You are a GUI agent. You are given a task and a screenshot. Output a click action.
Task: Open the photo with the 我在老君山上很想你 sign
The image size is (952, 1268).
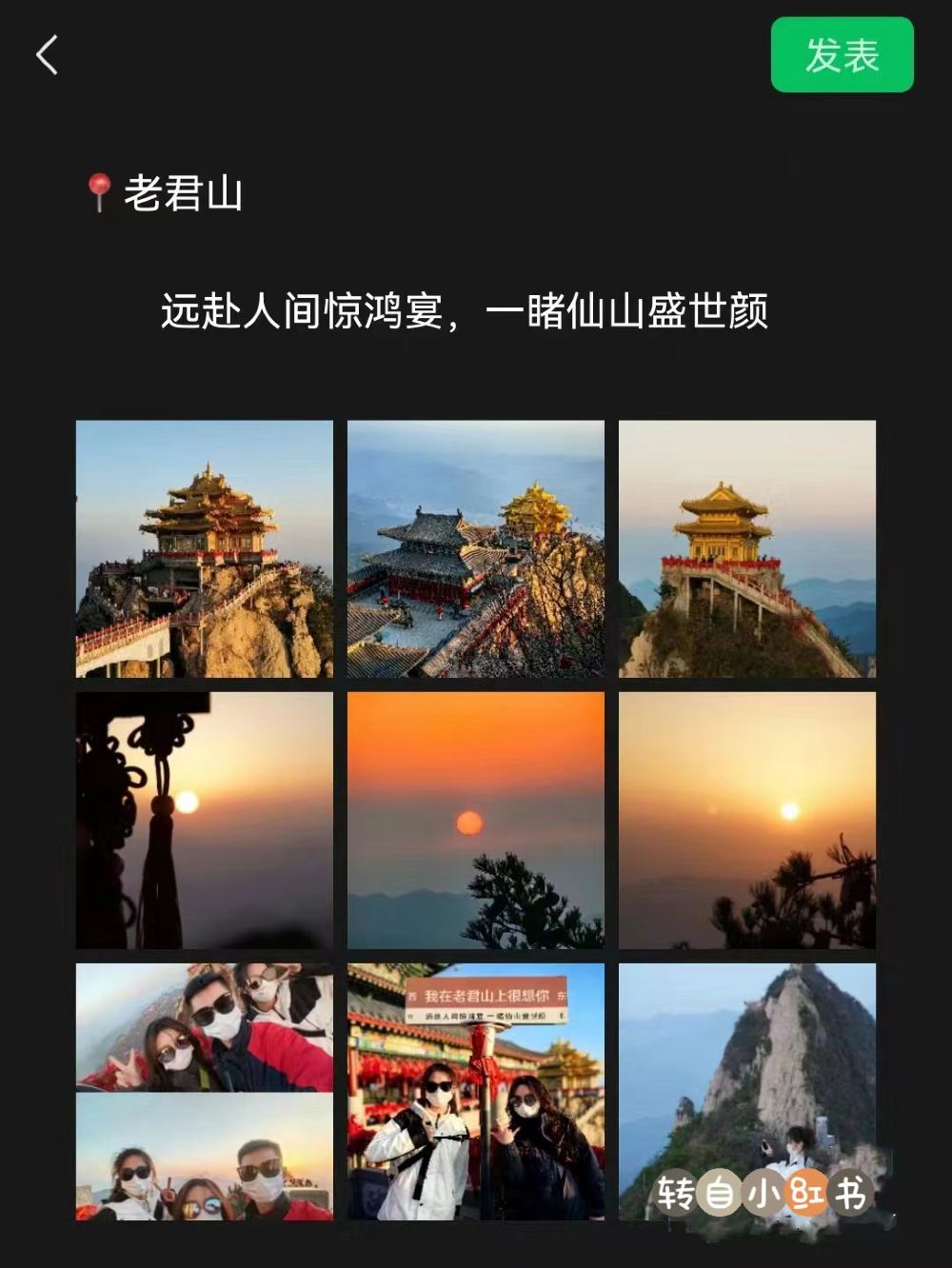click(x=475, y=1091)
